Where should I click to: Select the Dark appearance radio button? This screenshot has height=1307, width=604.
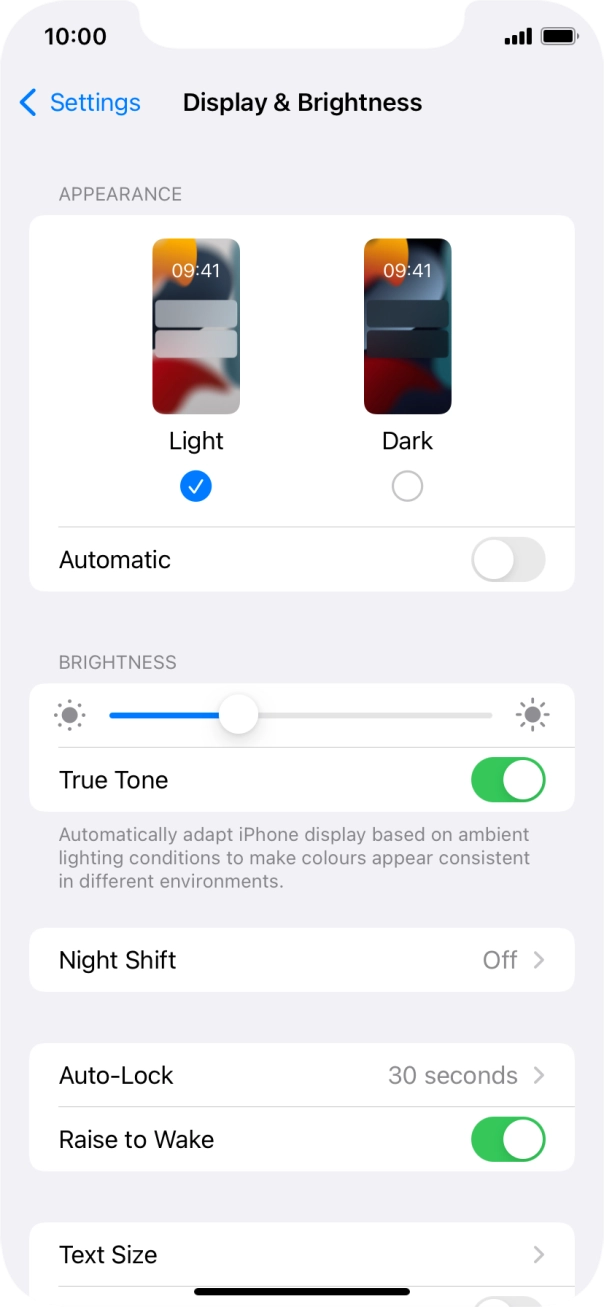coord(407,487)
